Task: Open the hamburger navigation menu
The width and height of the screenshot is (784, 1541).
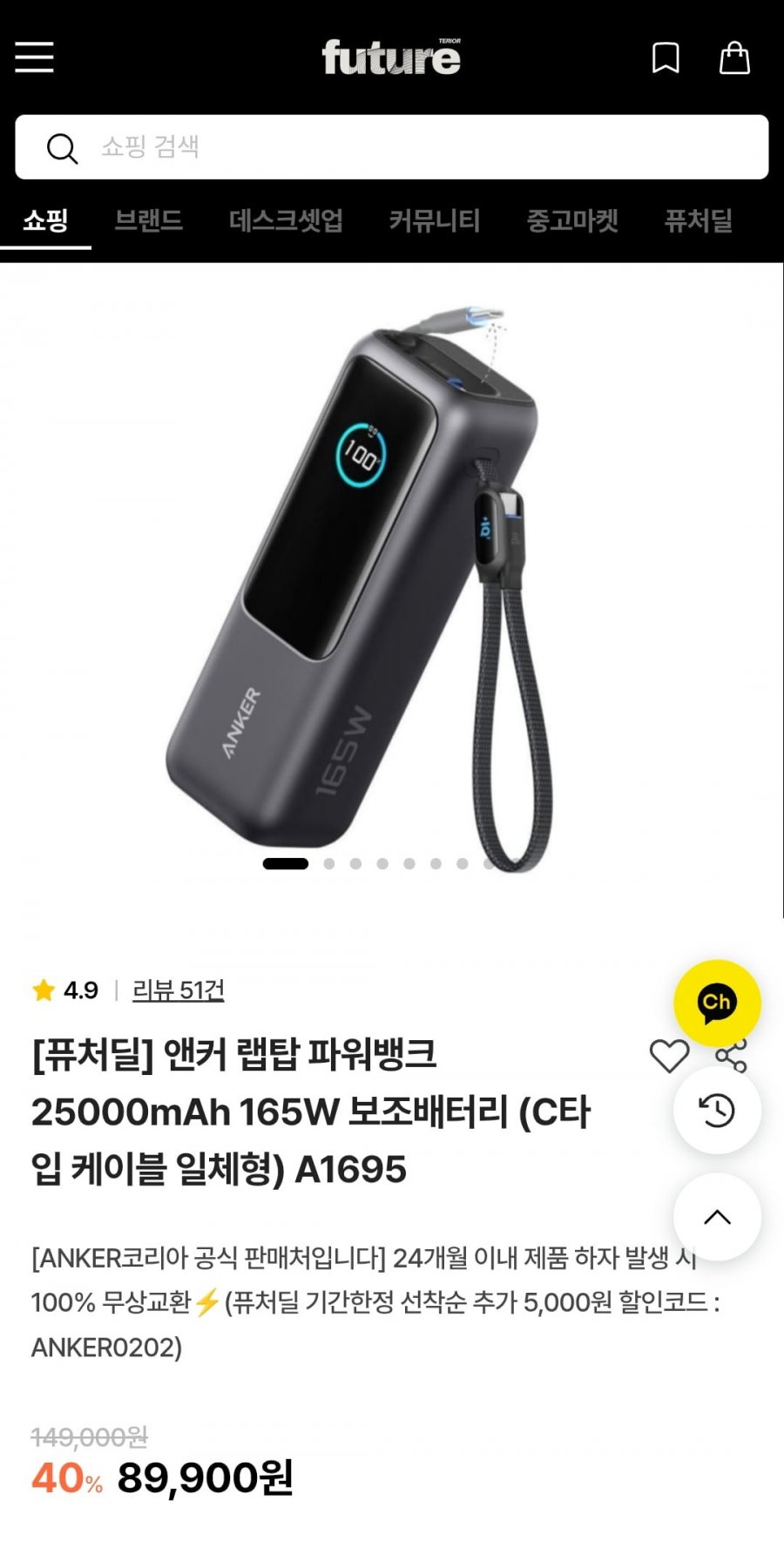Action: (x=32, y=57)
